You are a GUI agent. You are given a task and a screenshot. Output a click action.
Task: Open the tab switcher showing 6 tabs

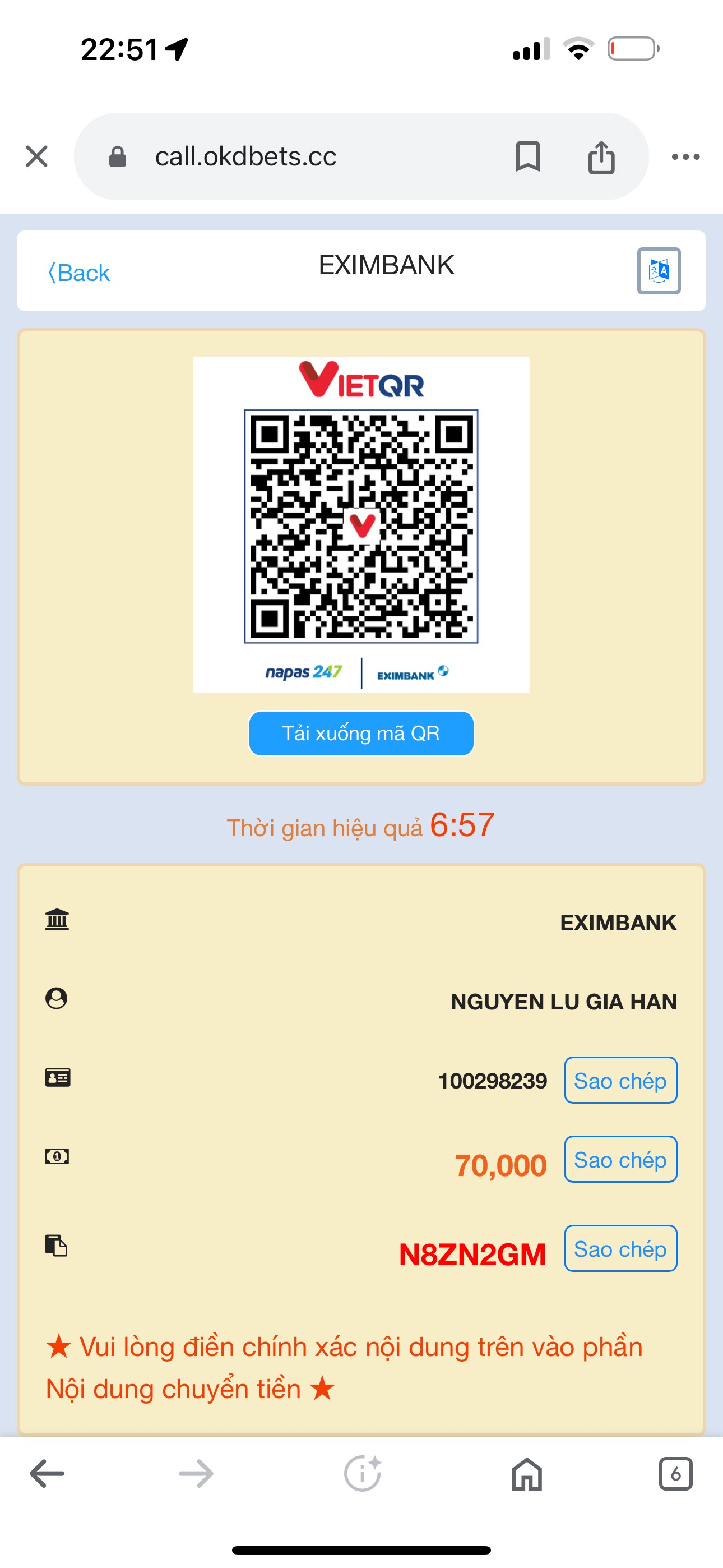pyautogui.click(x=675, y=1474)
